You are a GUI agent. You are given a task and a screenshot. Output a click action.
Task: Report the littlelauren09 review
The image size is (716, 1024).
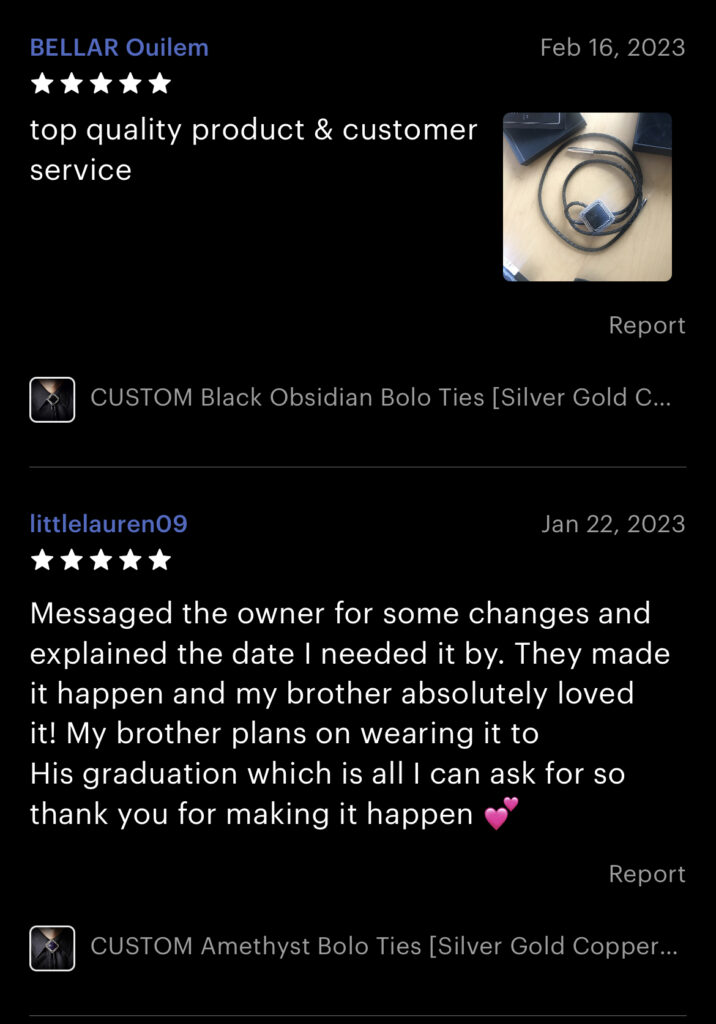pyautogui.click(x=647, y=873)
